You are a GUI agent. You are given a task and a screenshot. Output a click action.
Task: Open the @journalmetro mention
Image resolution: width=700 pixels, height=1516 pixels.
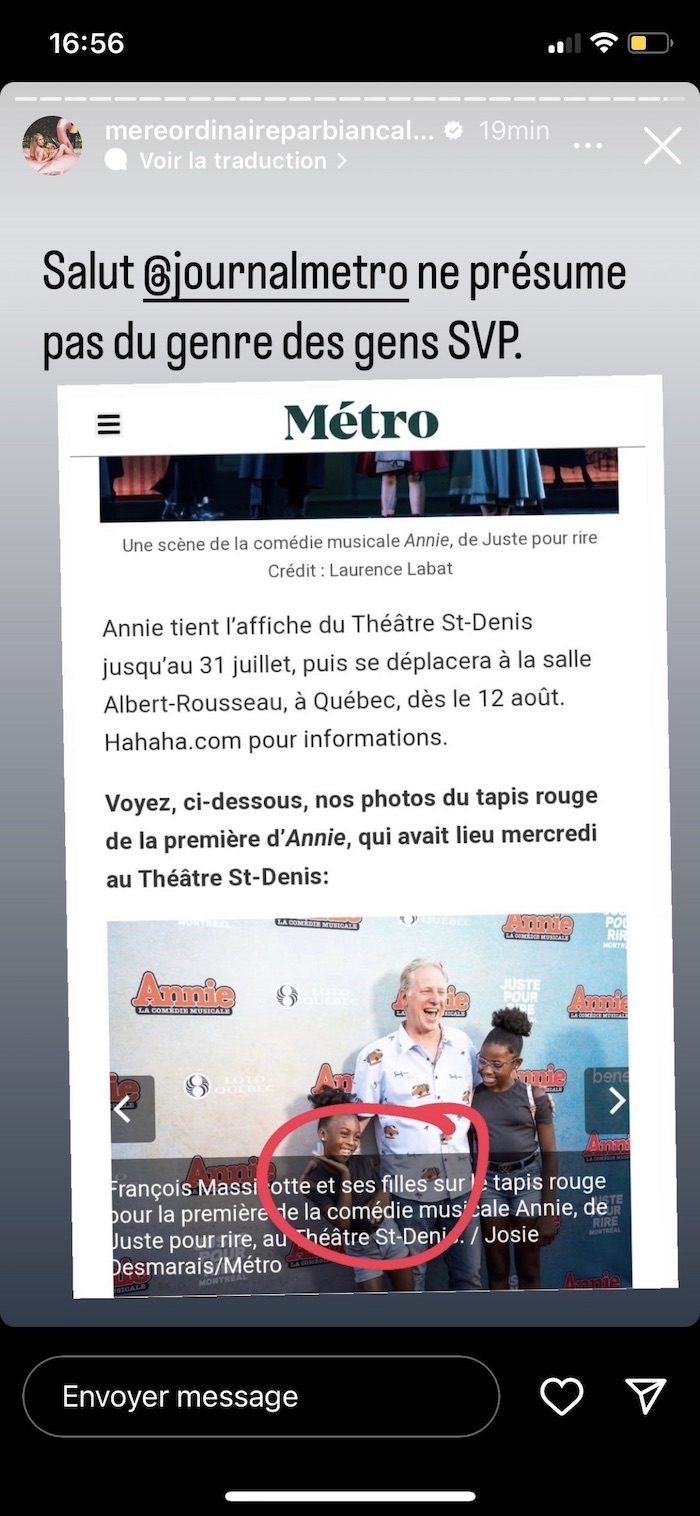[276, 274]
